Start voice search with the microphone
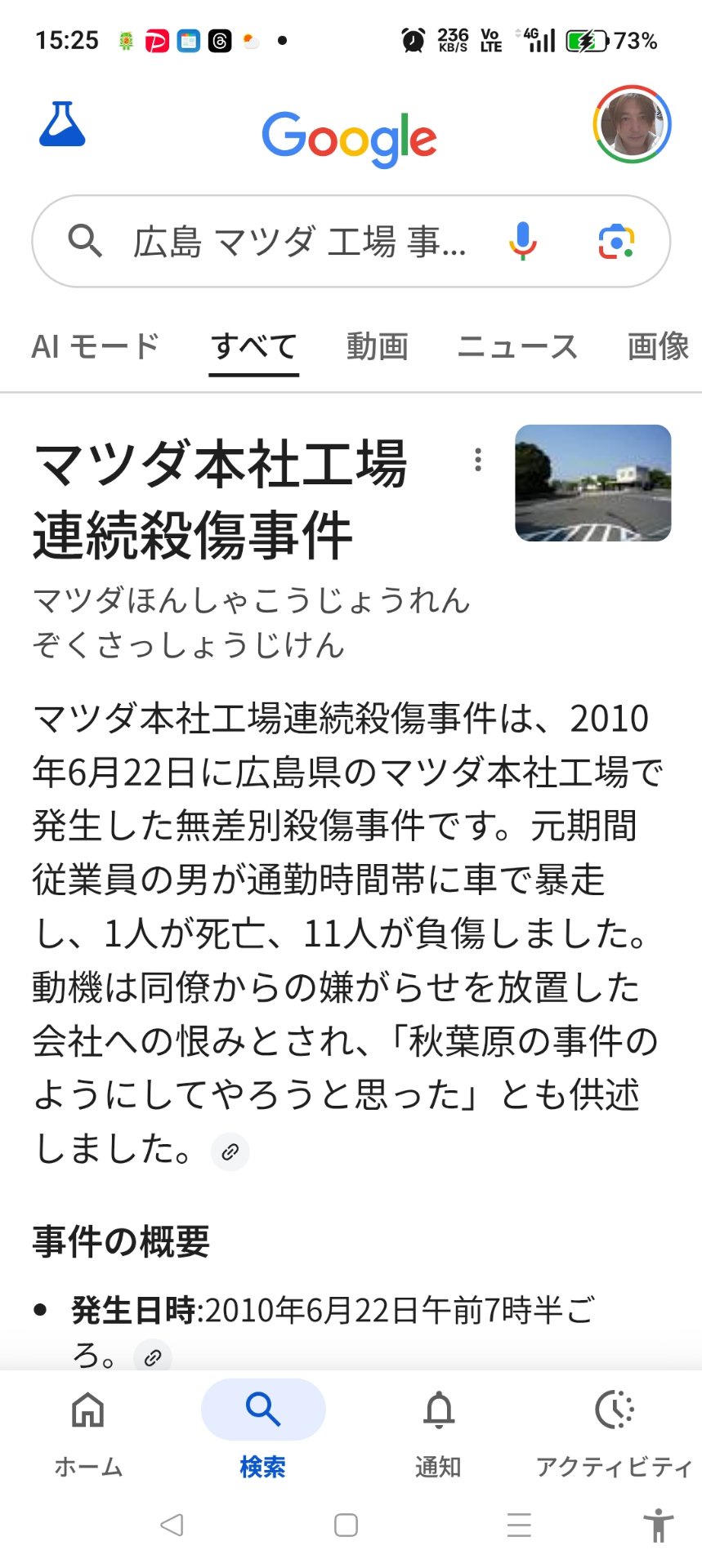Screen dimensions: 702x1568 tap(522, 242)
